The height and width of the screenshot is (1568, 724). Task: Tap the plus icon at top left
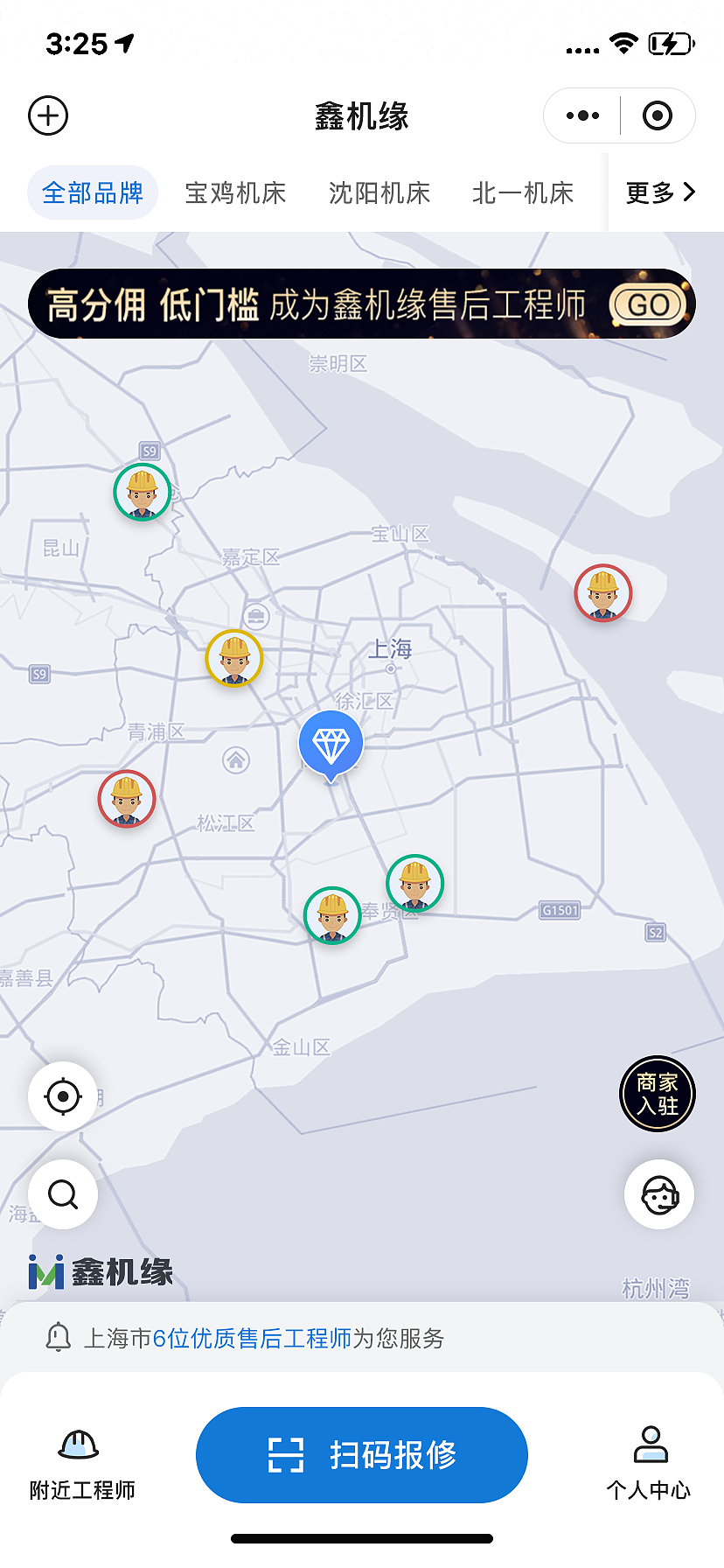click(x=47, y=115)
